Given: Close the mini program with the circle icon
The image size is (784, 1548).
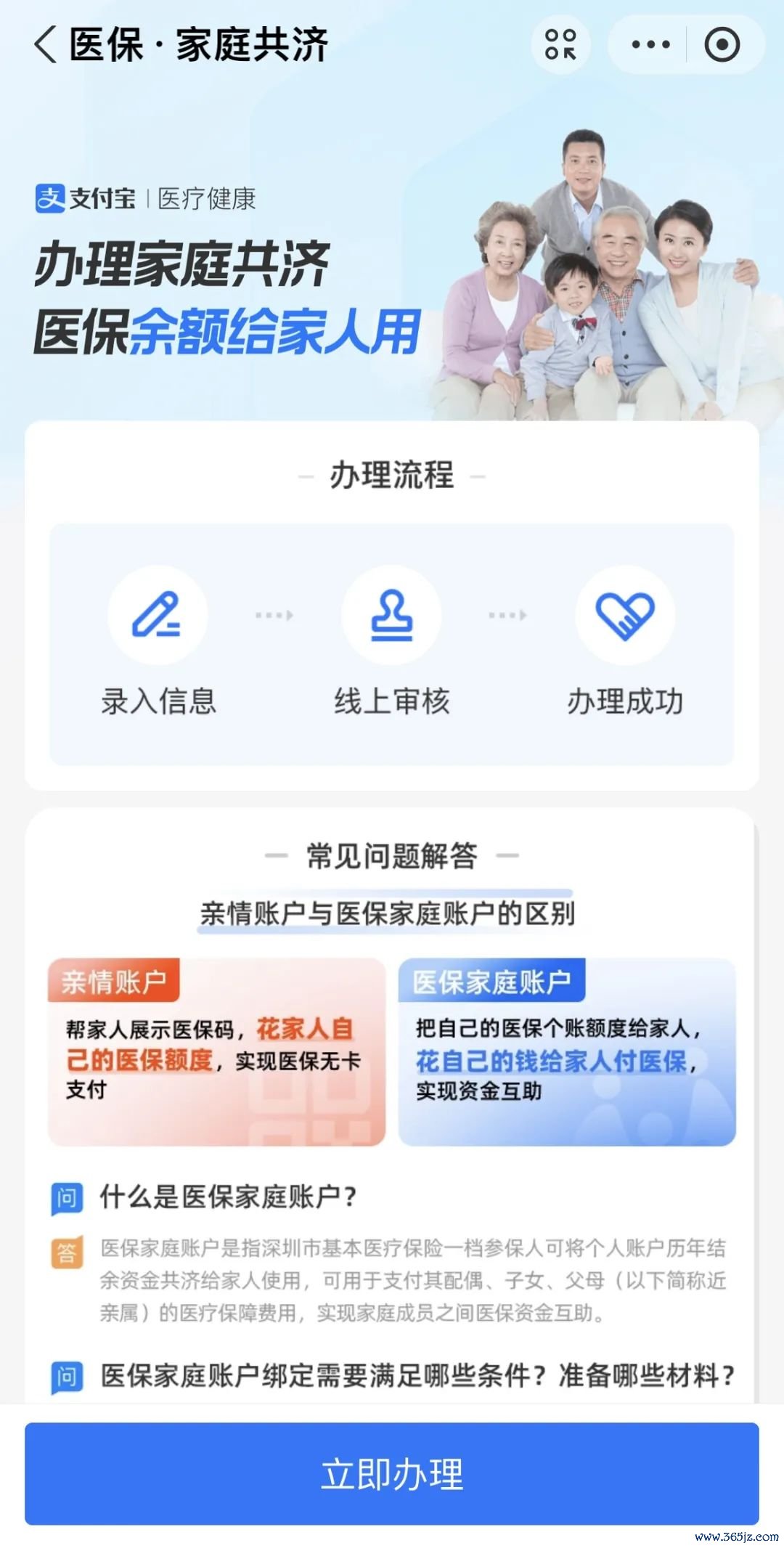Looking at the screenshot, I should pyautogui.click(x=722, y=45).
